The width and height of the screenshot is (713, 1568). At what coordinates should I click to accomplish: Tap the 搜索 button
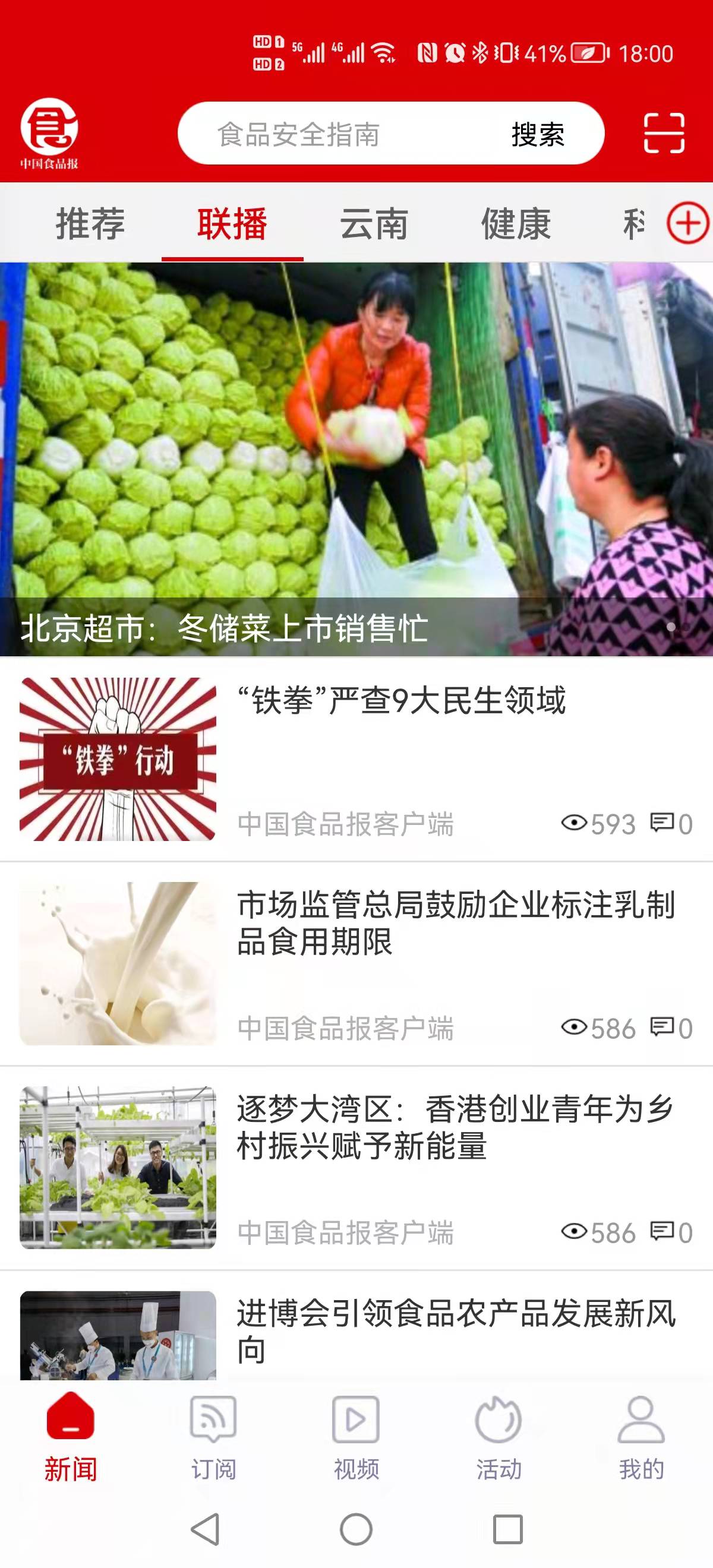538,134
